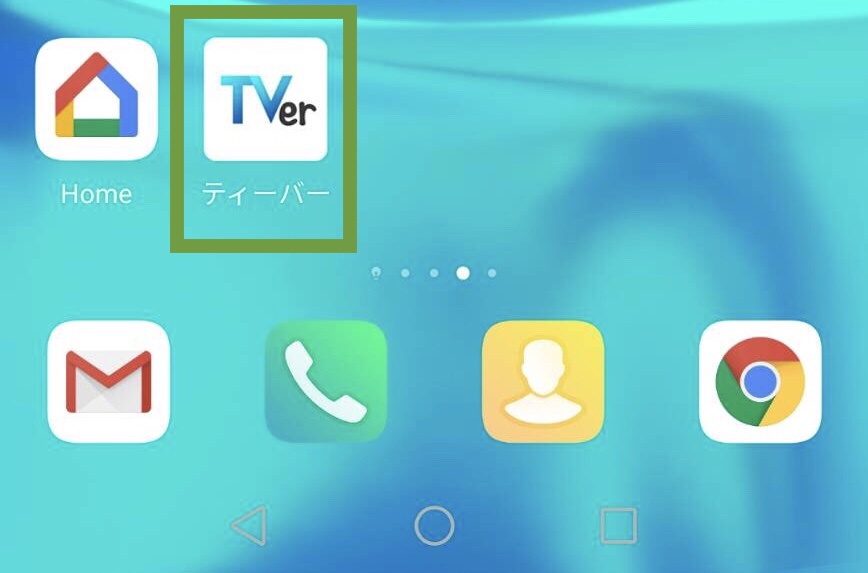Open the Google Home app
Viewport: 868px width, 573px height.
[x=96, y=99]
